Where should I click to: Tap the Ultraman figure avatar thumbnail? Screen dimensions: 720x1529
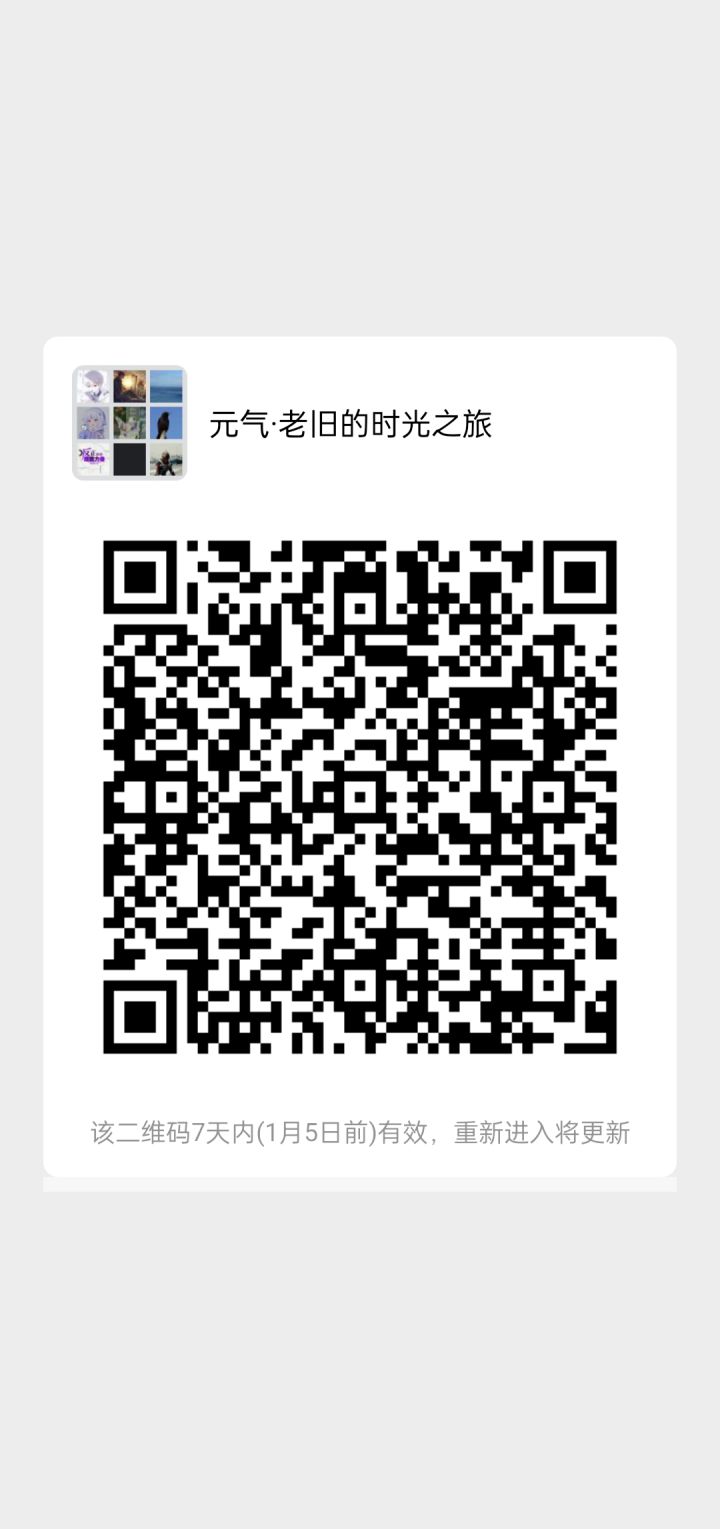(167, 459)
